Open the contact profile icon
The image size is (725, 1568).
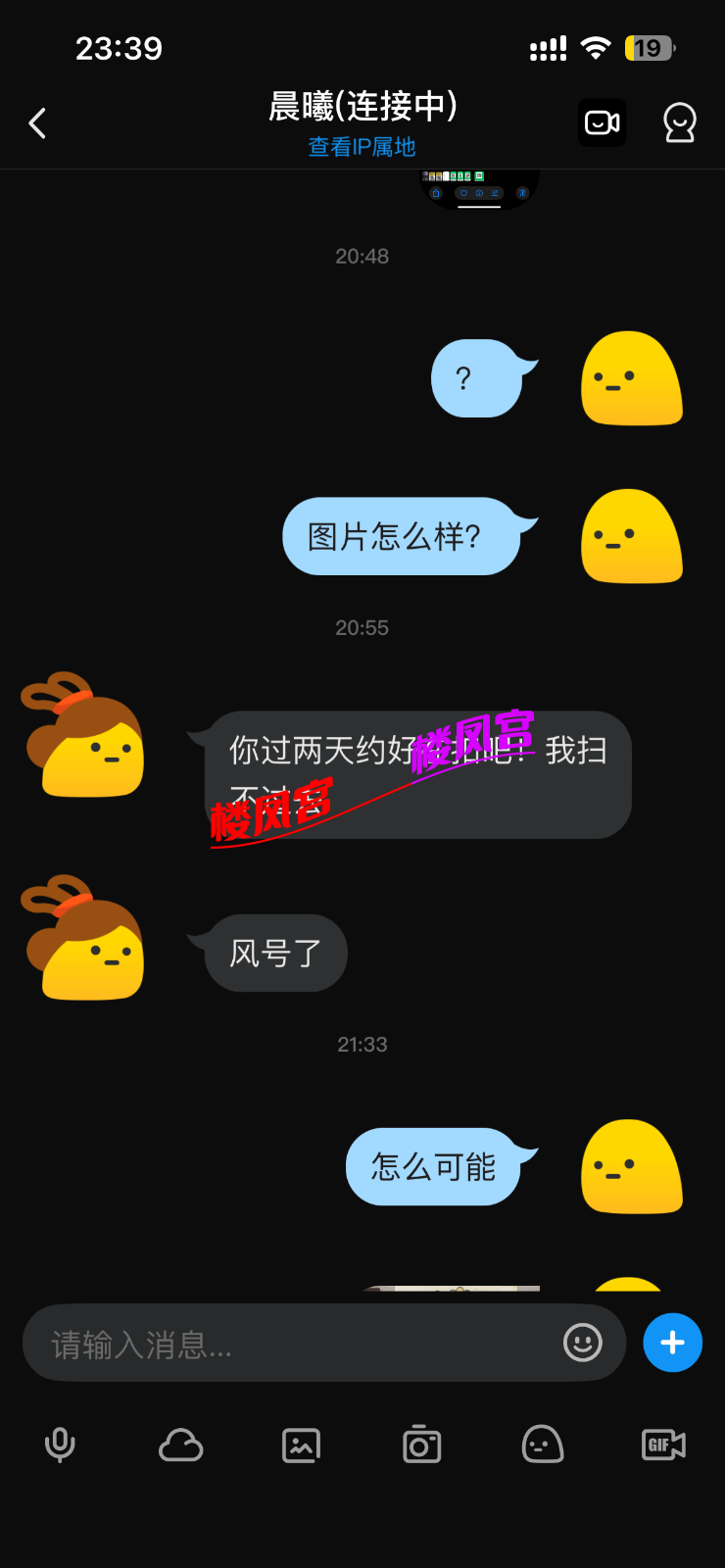coord(679,122)
